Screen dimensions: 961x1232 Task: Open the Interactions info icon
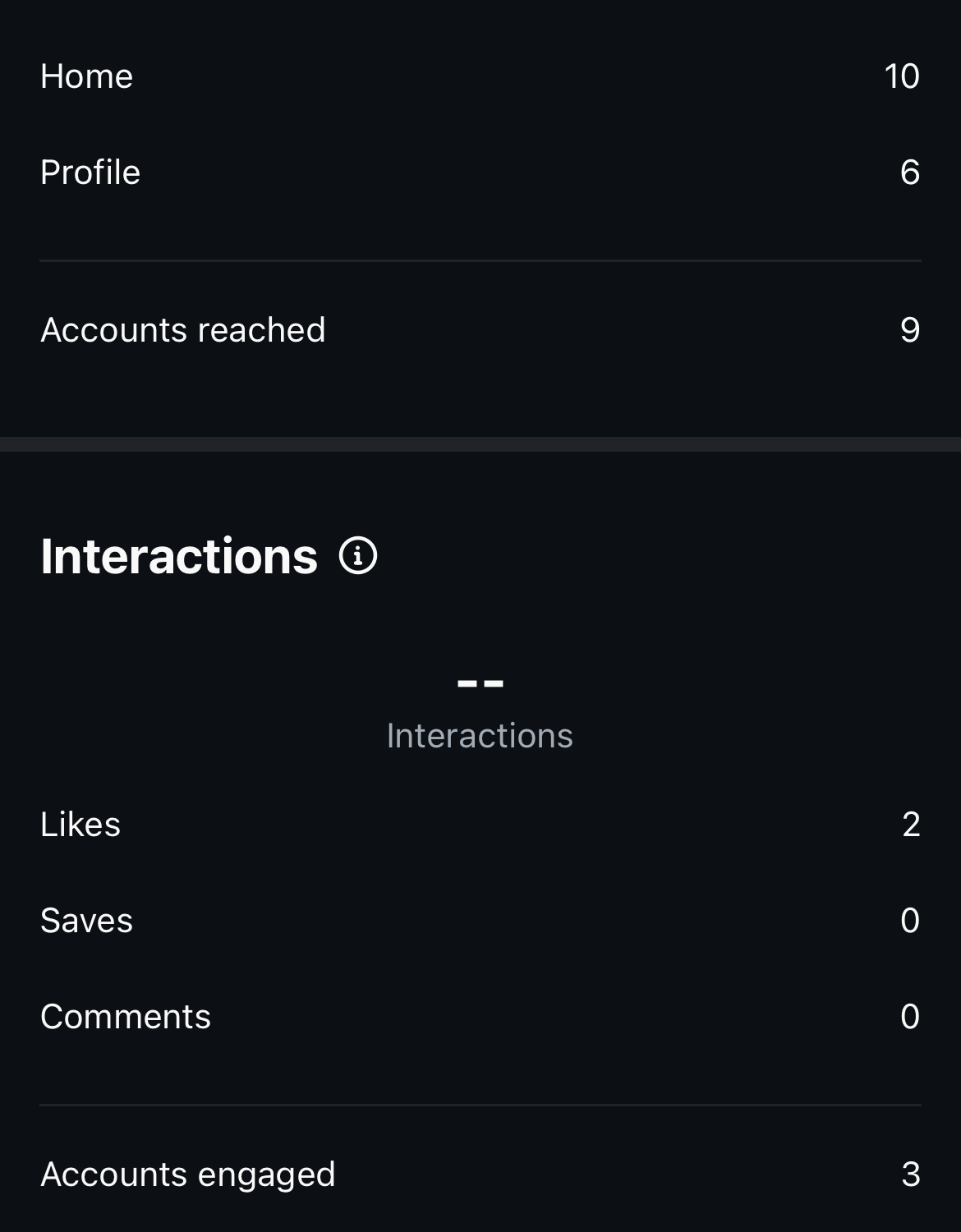pos(358,556)
